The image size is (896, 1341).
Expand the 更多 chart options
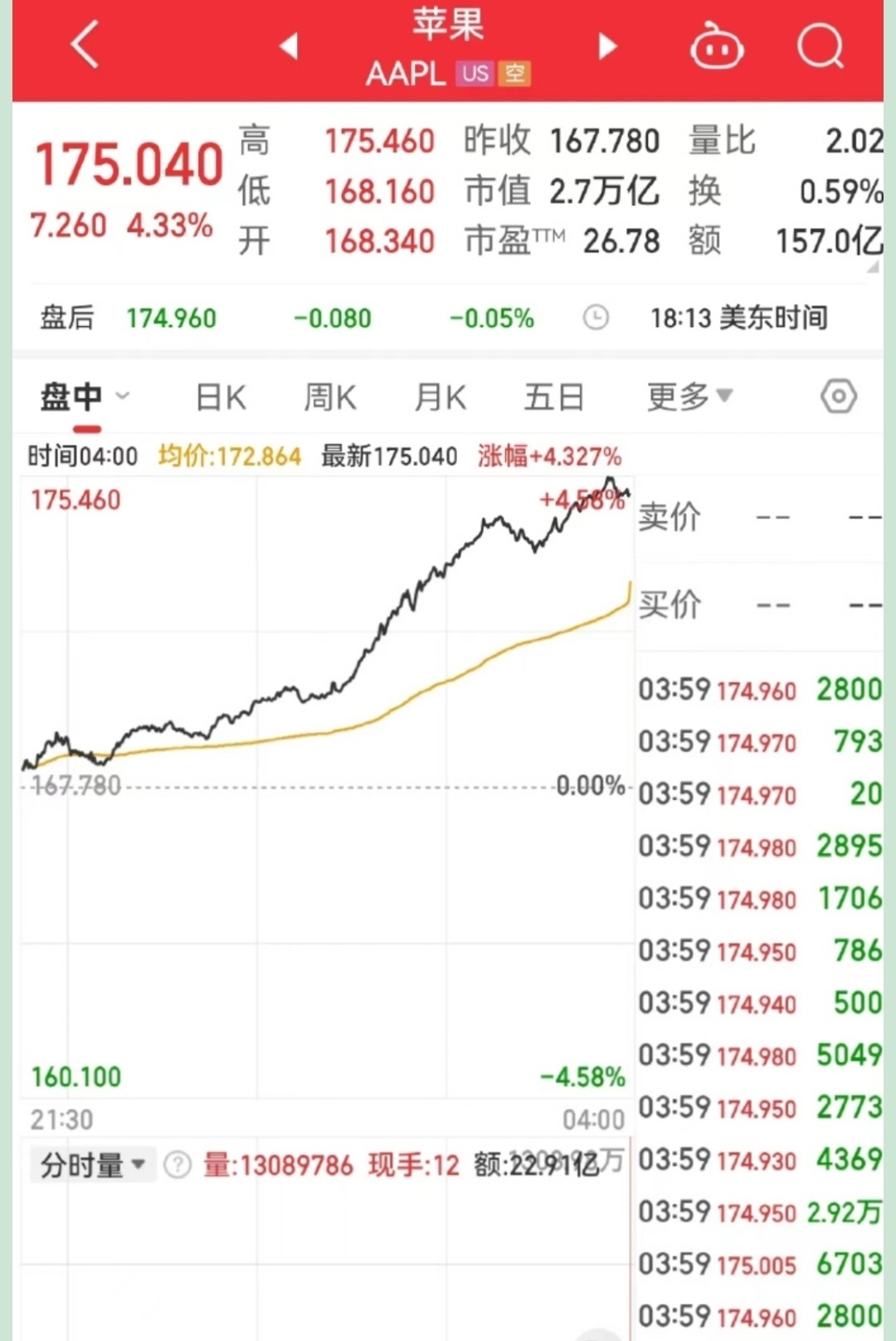pyautogui.click(x=689, y=397)
